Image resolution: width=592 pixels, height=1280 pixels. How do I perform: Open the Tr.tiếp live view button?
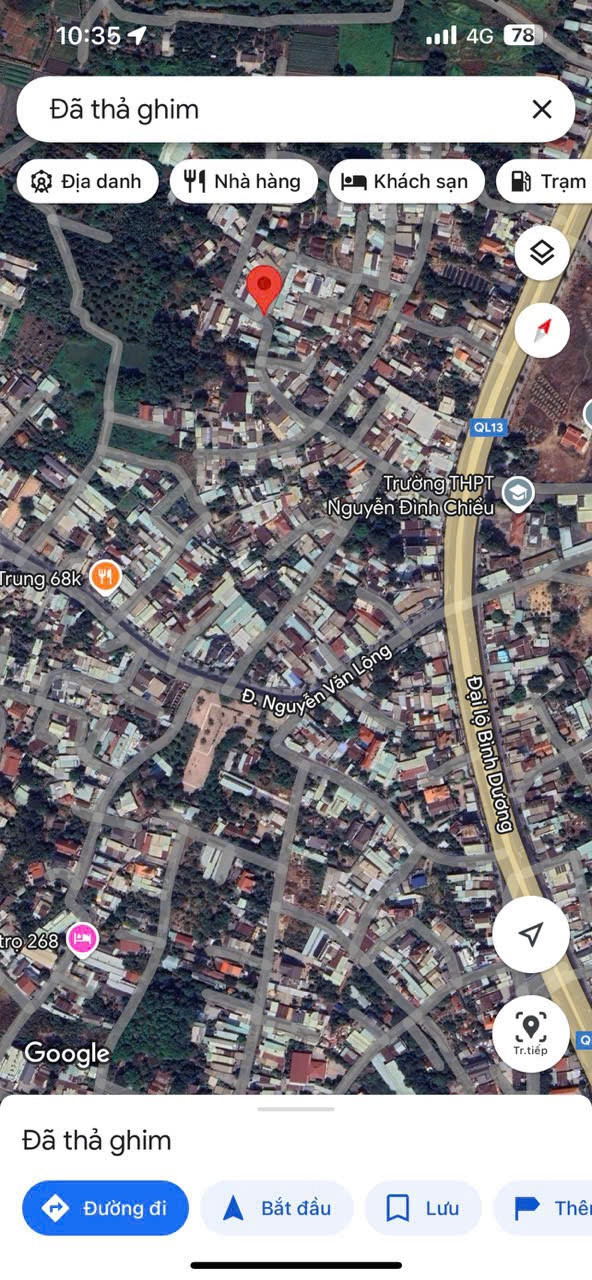click(x=531, y=1033)
